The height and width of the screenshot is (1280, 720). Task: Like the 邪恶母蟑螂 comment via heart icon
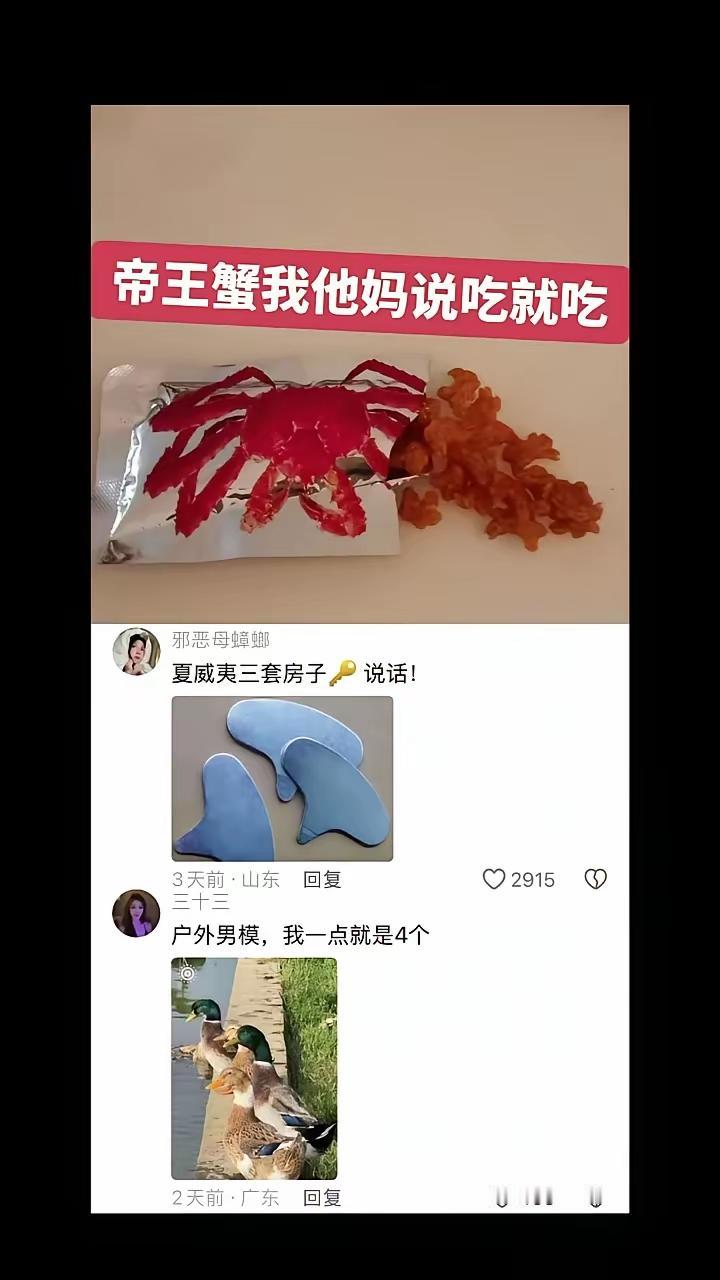(x=493, y=880)
